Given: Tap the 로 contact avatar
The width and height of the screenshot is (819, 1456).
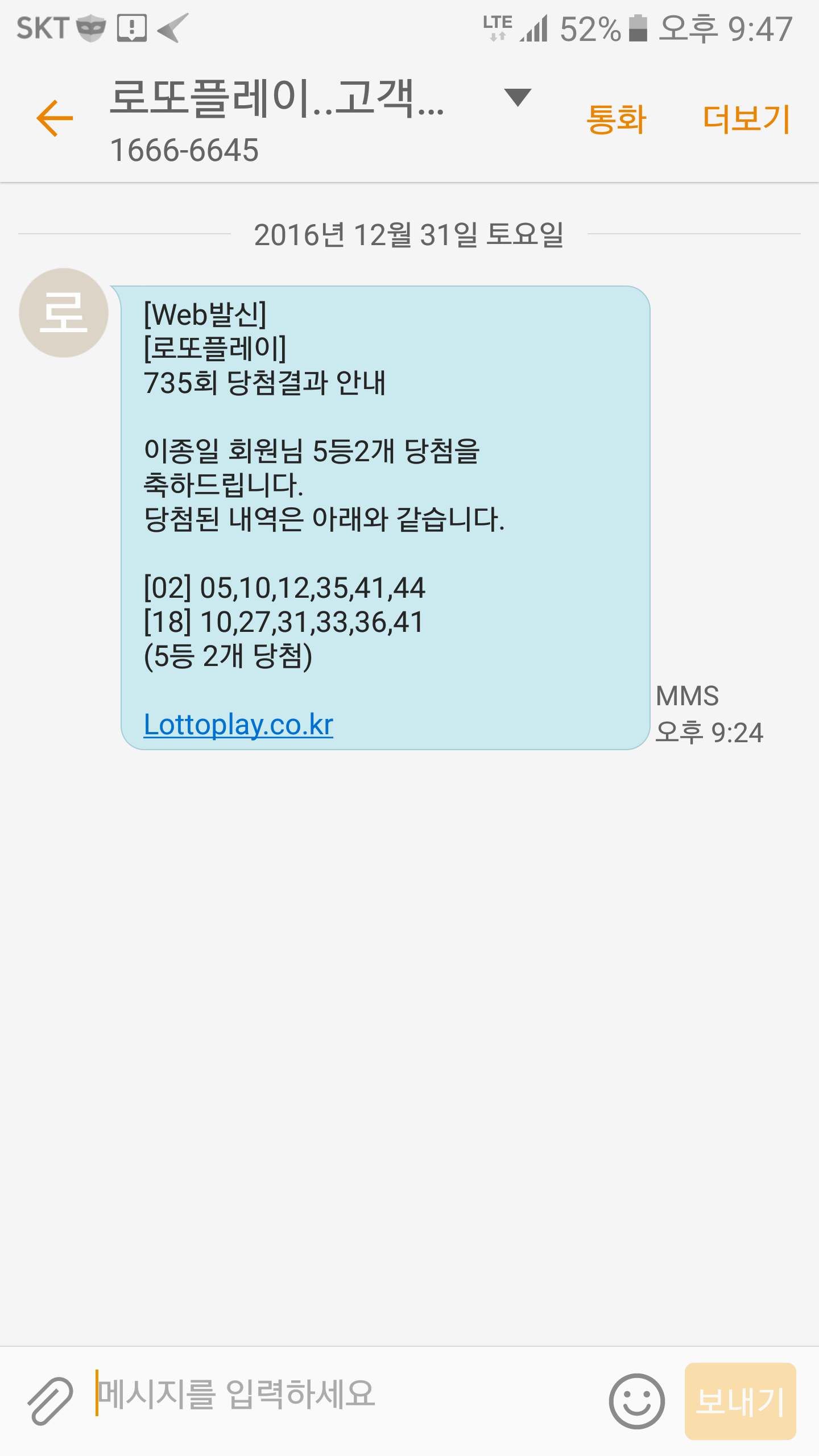Looking at the screenshot, I should click(x=64, y=313).
